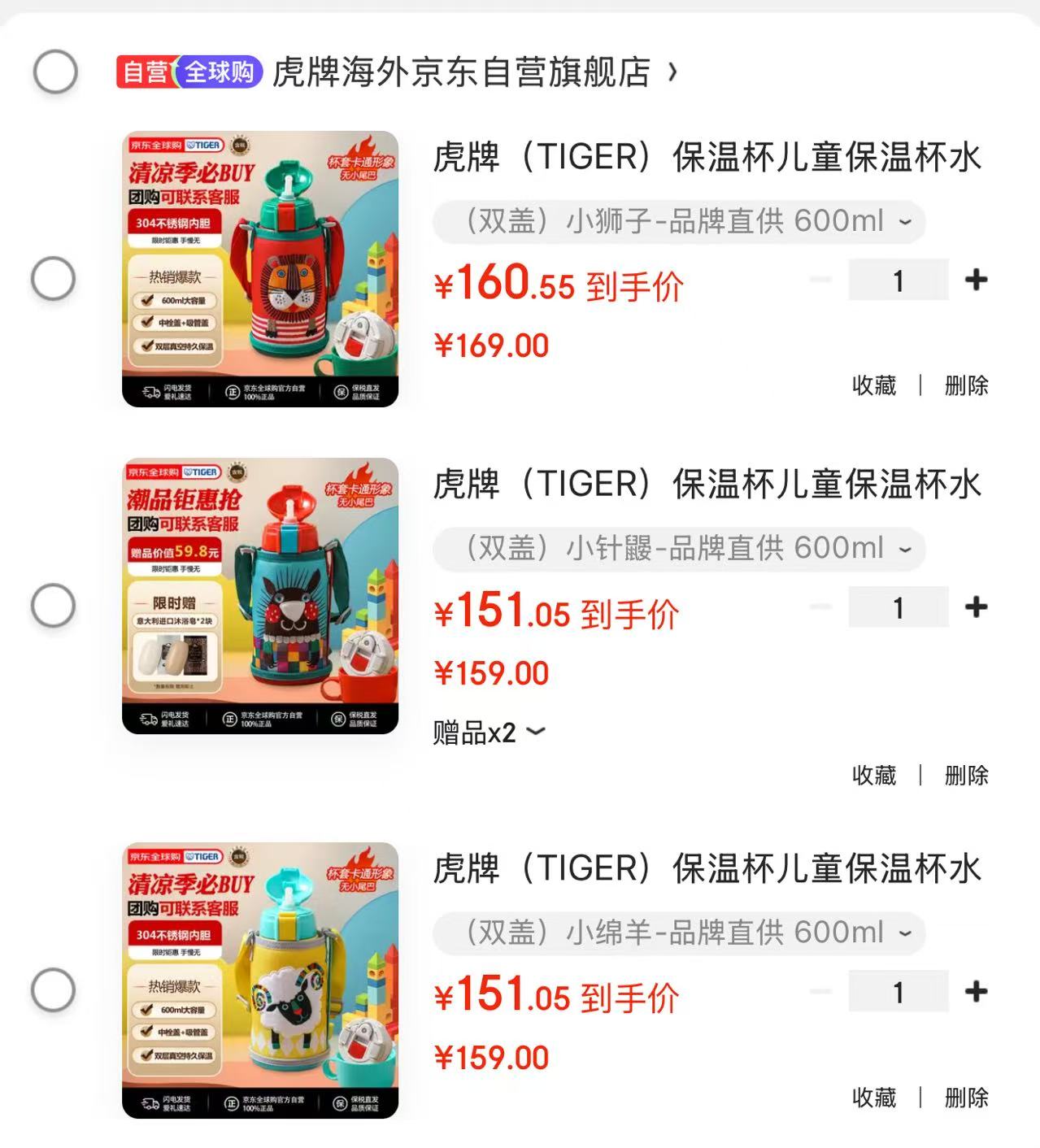Click the 小针鼹 product thumbnail image

(262, 596)
